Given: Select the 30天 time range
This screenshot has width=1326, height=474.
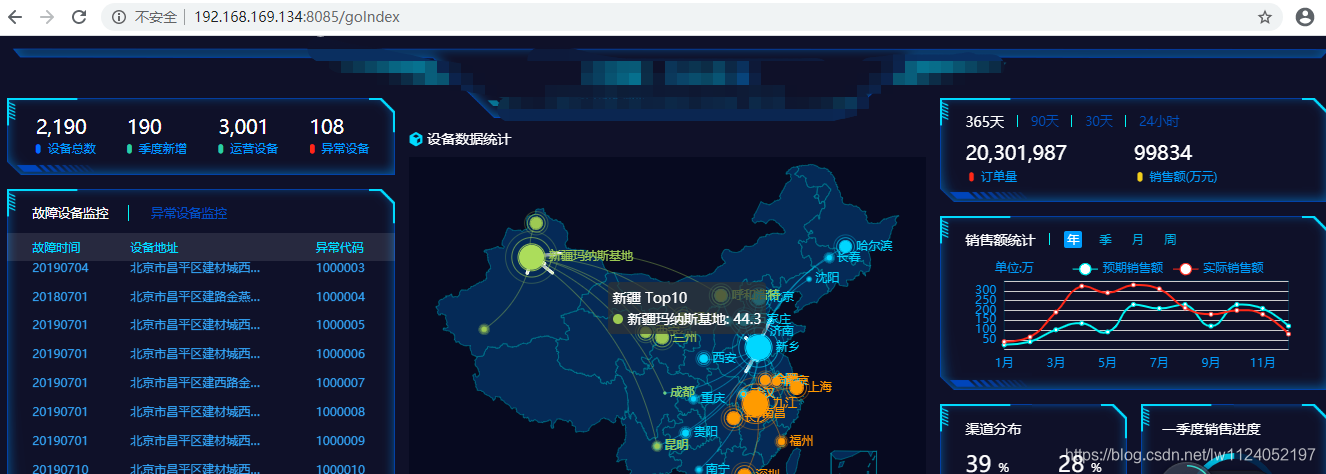Looking at the screenshot, I should pos(1098,121).
